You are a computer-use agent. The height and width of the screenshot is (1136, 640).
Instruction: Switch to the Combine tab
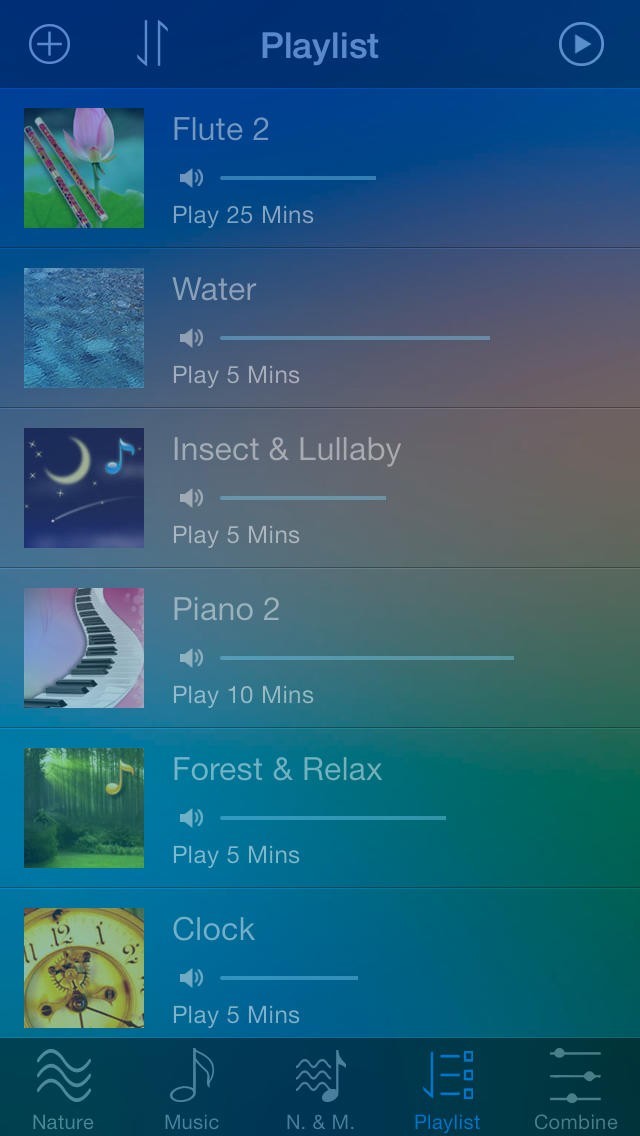pos(576,1088)
